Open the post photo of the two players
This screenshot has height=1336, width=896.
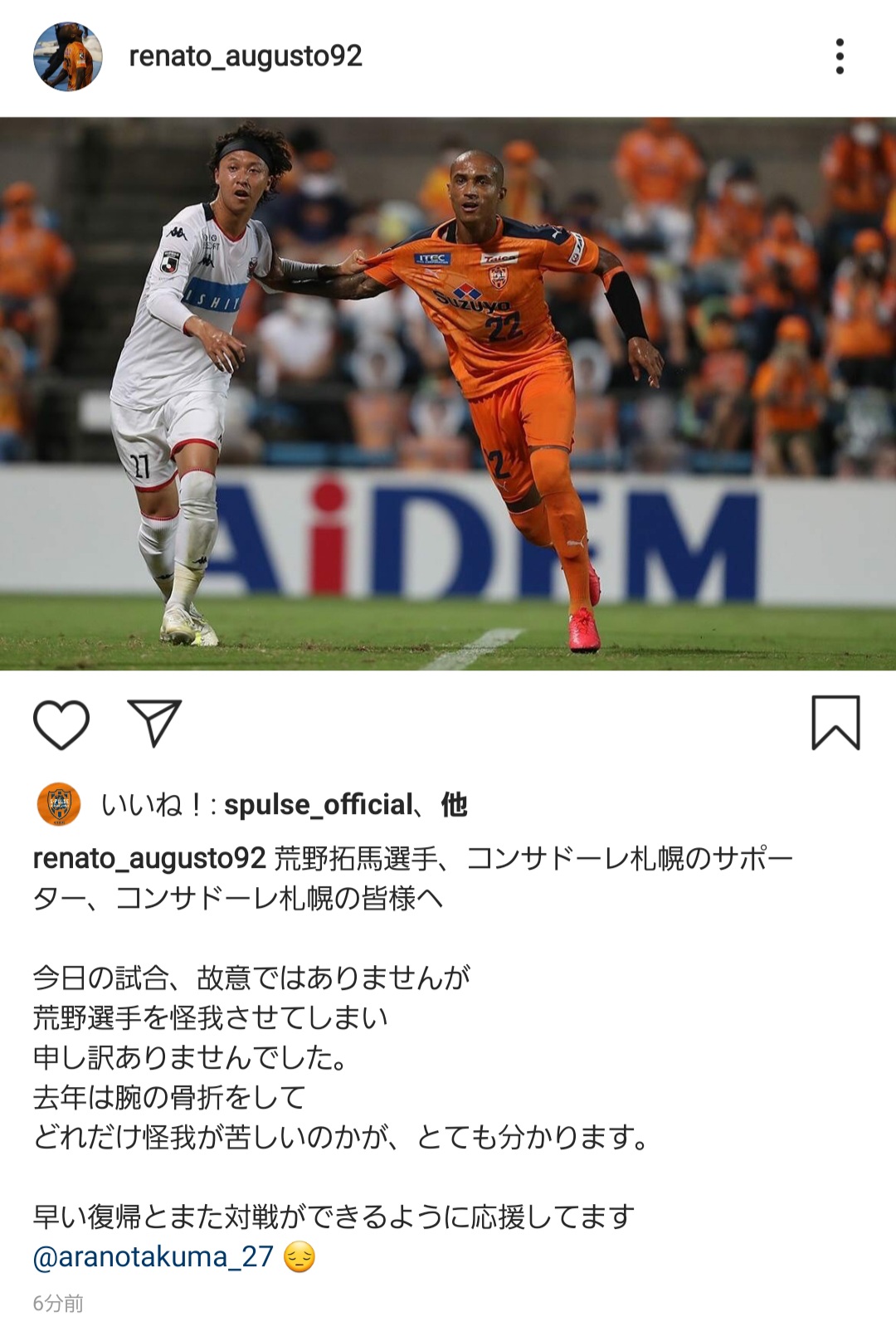pyautogui.click(x=448, y=393)
